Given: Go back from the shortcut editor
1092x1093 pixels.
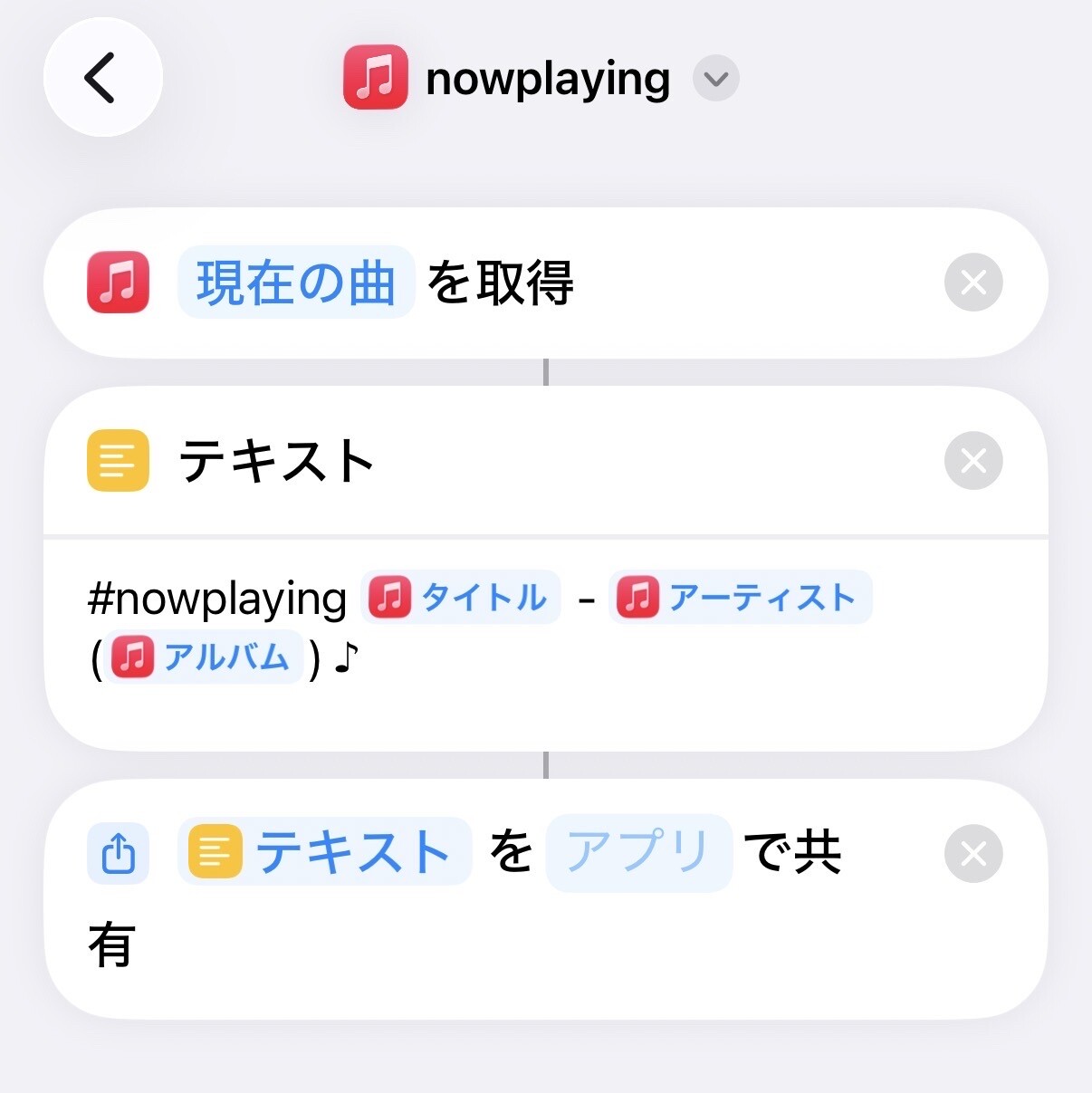Looking at the screenshot, I should click(102, 78).
